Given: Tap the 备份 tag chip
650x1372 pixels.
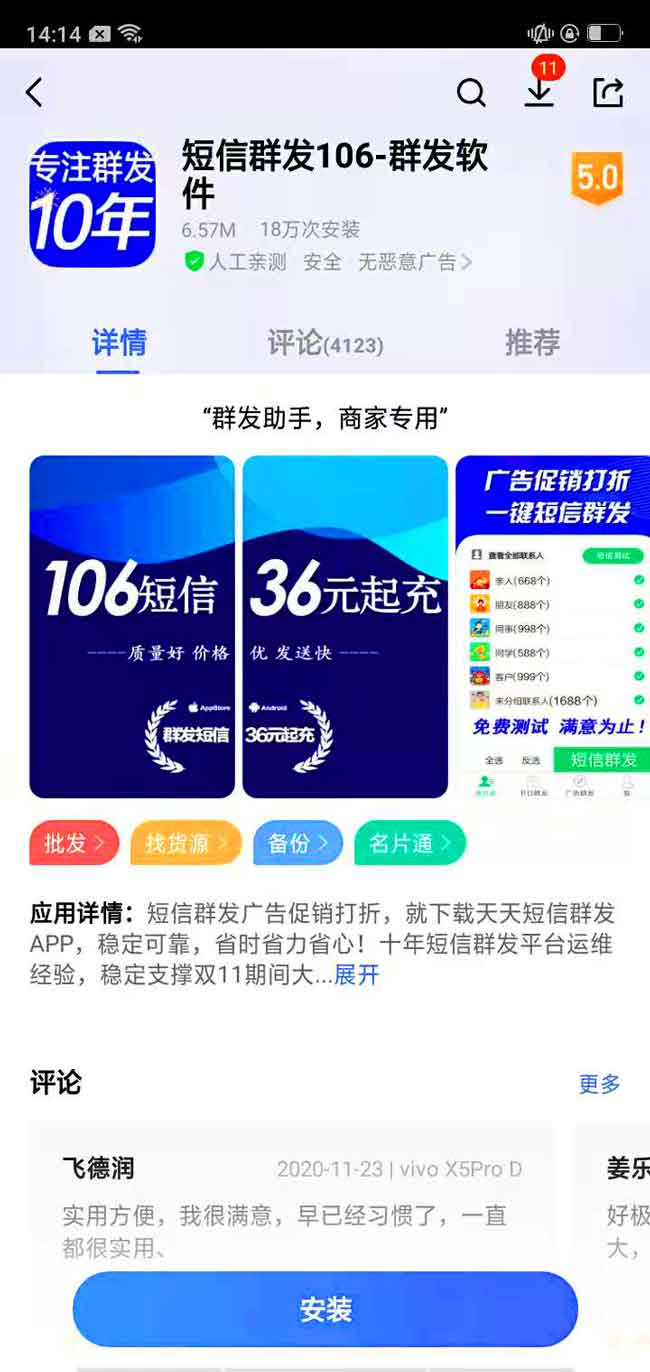Looking at the screenshot, I should (x=298, y=843).
